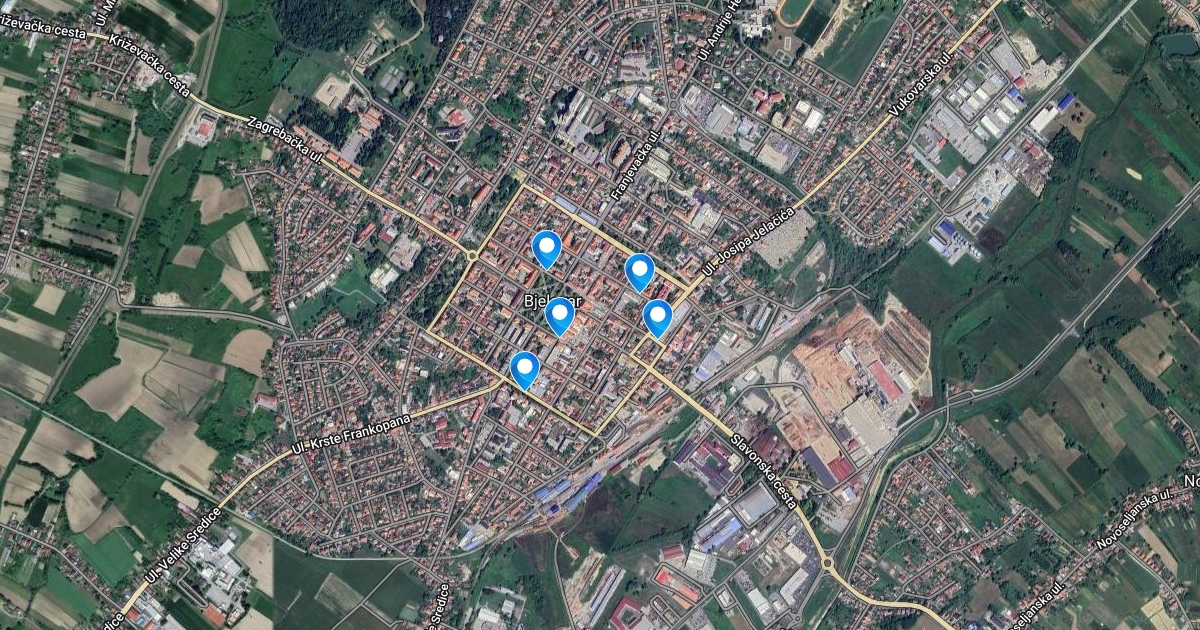The image size is (1200, 630).
Task: Tap the map pin overlapping the Bjelovar label
Action: coord(559,315)
